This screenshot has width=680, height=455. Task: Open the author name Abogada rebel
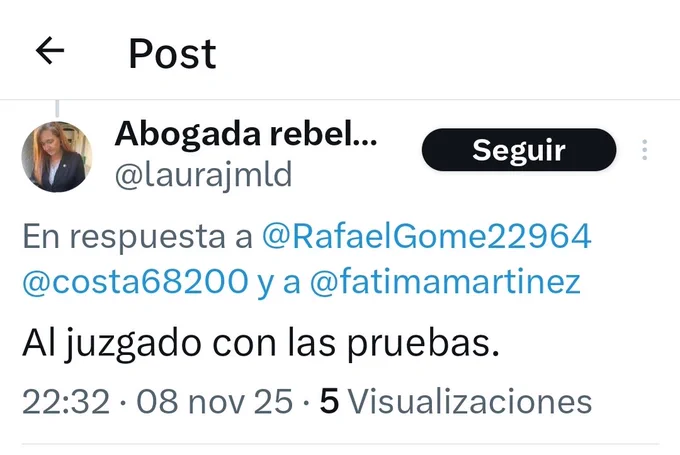(x=246, y=133)
